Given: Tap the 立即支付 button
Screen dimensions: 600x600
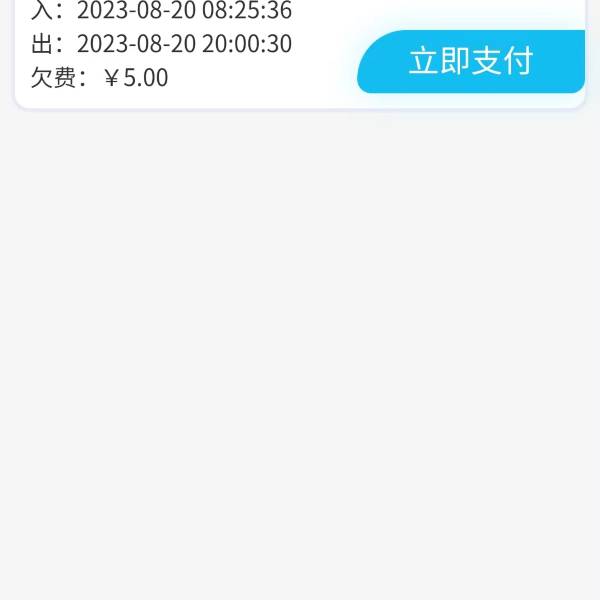Looking at the screenshot, I should (471, 62).
